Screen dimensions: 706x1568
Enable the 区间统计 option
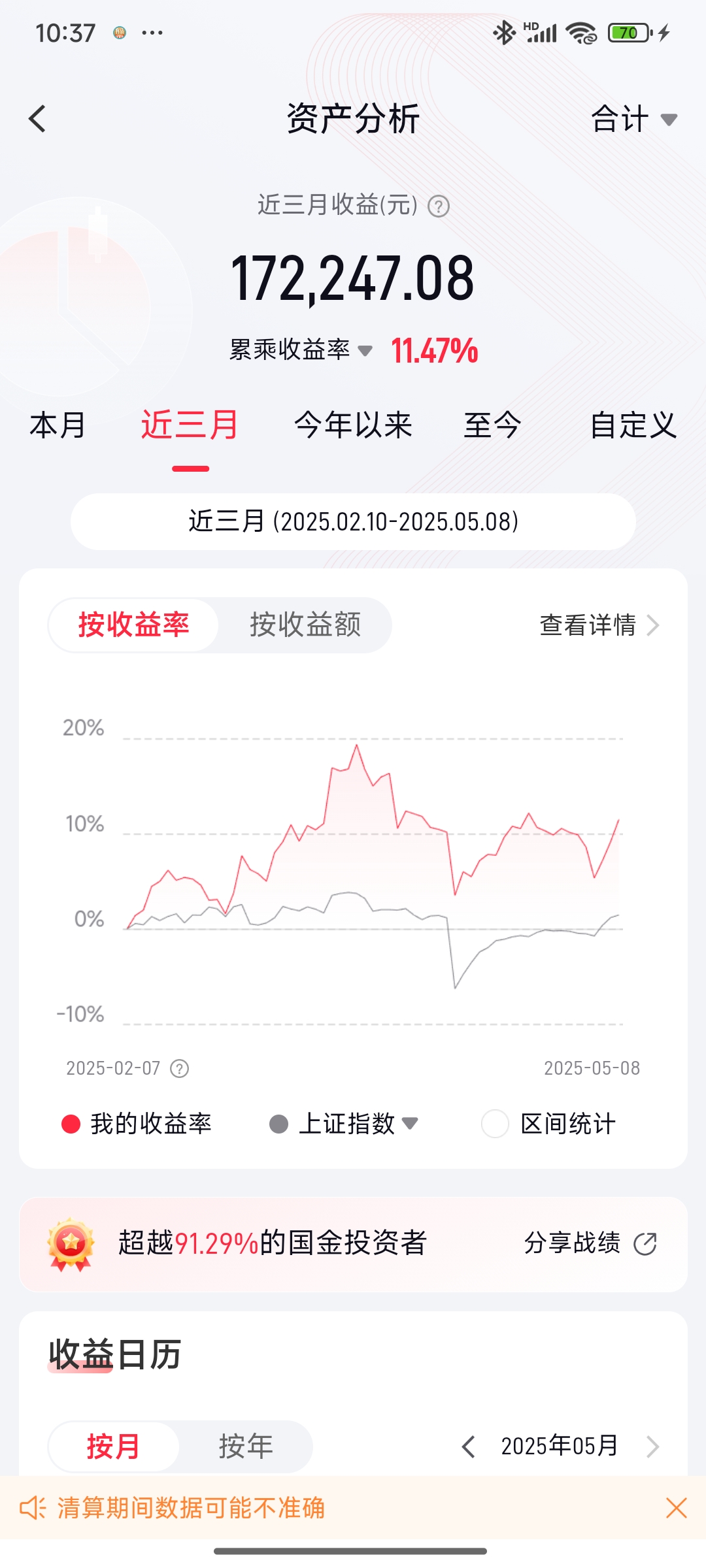[x=495, y=1124]
